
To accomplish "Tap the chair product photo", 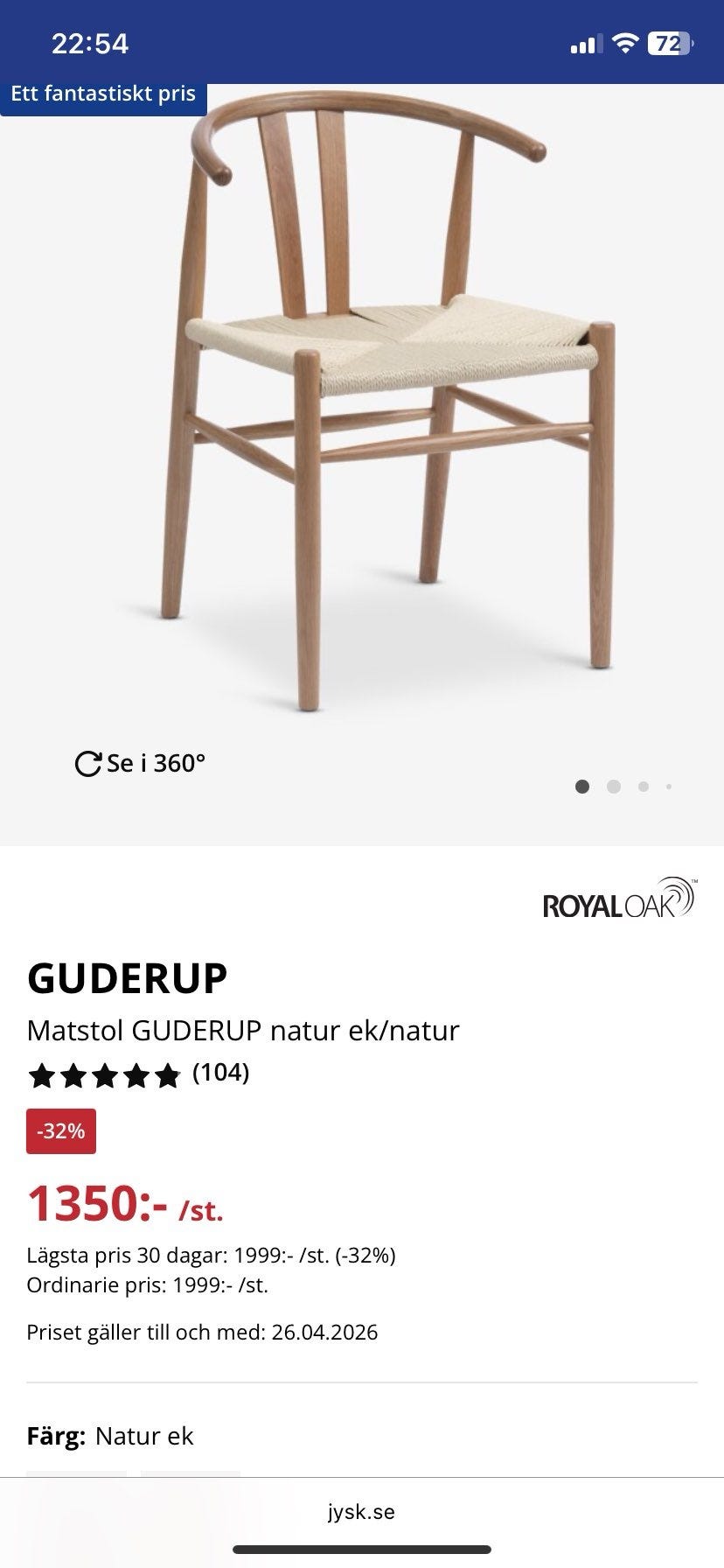I will 385,394.
